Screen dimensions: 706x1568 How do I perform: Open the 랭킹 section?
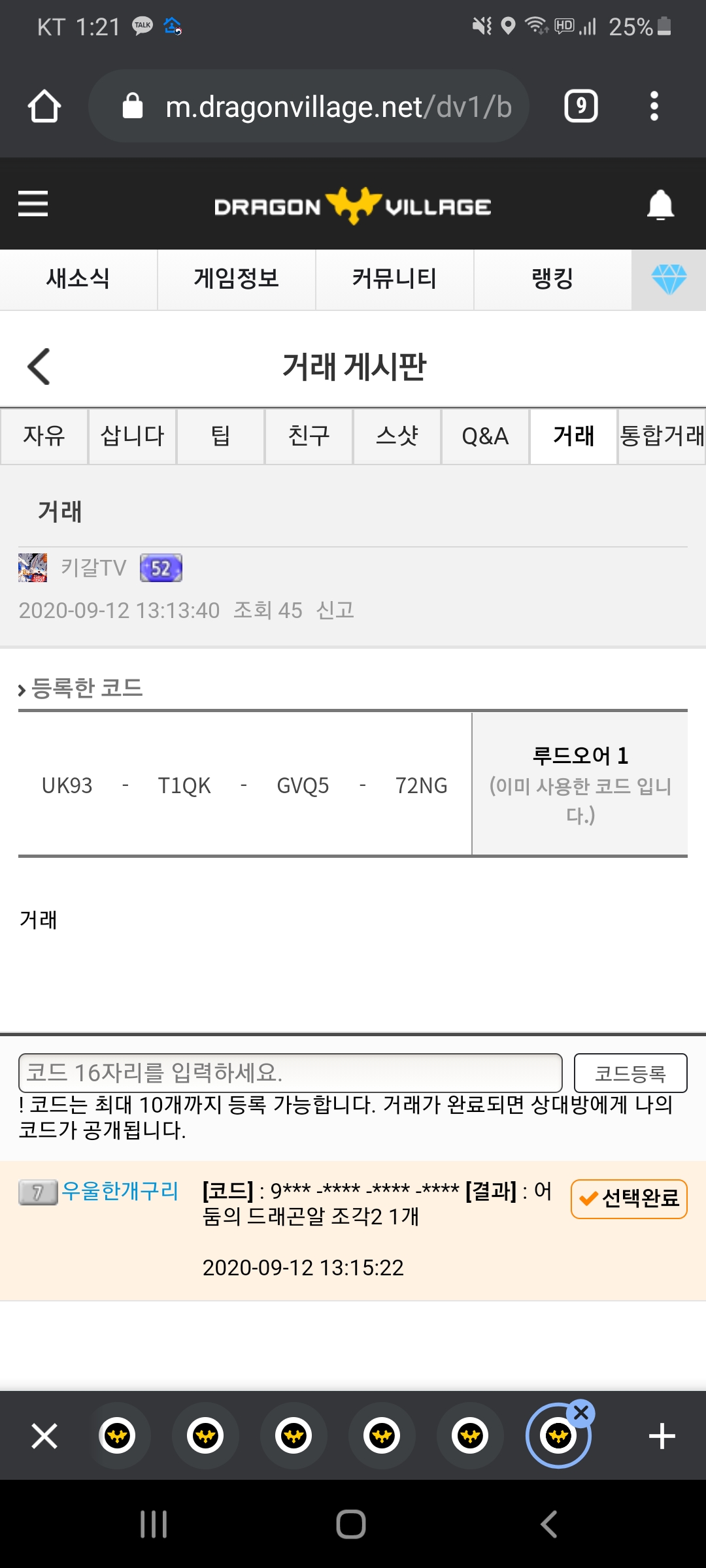tap(552, 279)
